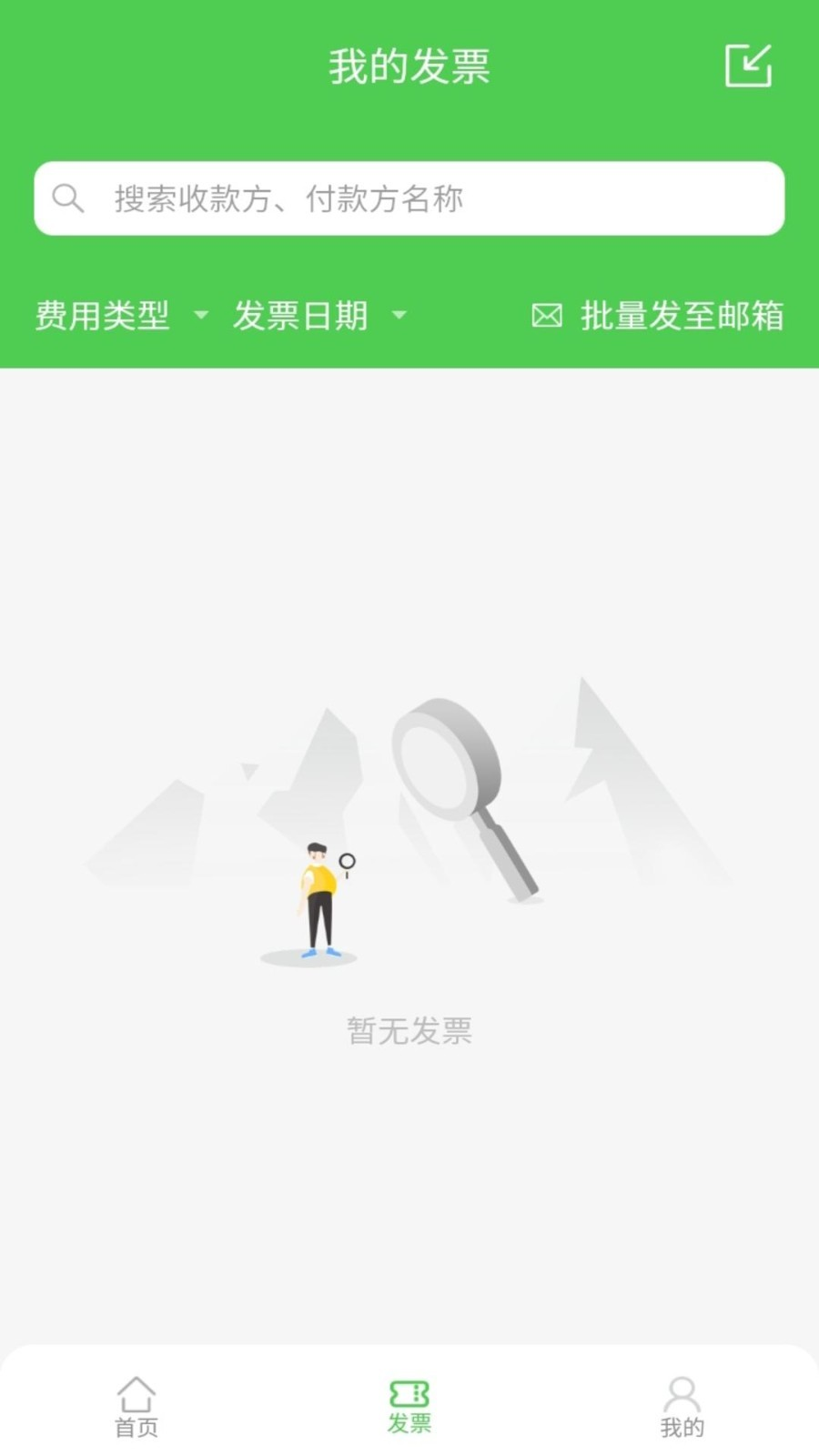This screenshot has width=819, height=1456.
Task: Click the 暂无发票 empty-state text
Action: (409, 1030)
